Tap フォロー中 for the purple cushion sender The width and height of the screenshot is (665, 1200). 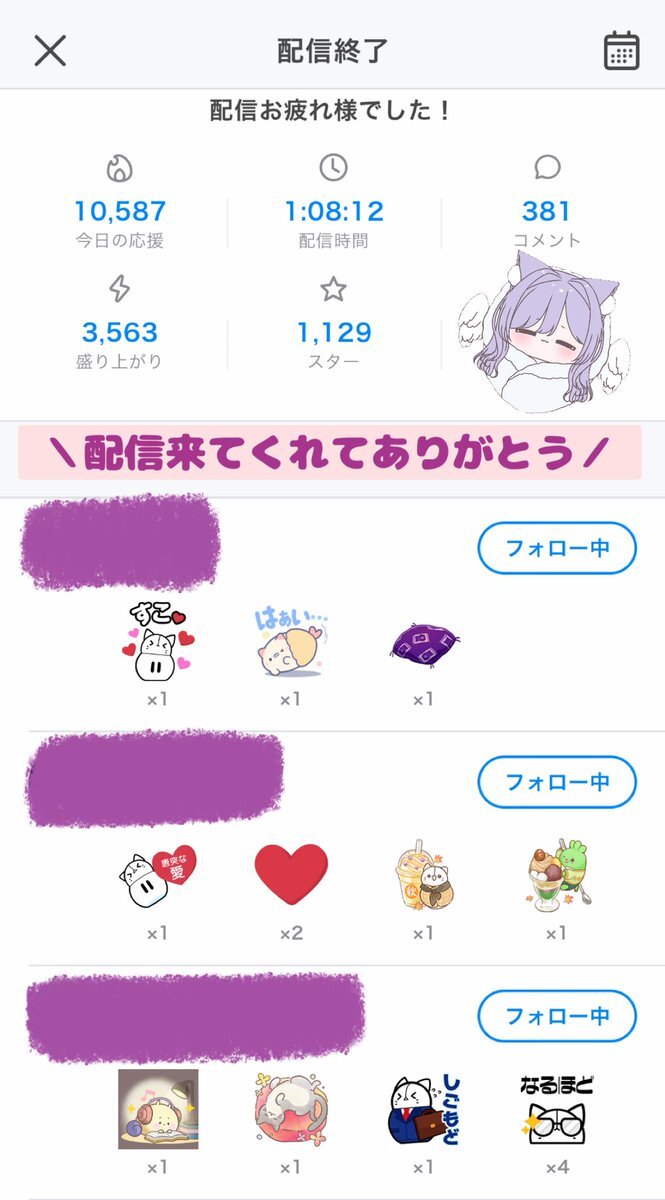(x=557, y=547)
